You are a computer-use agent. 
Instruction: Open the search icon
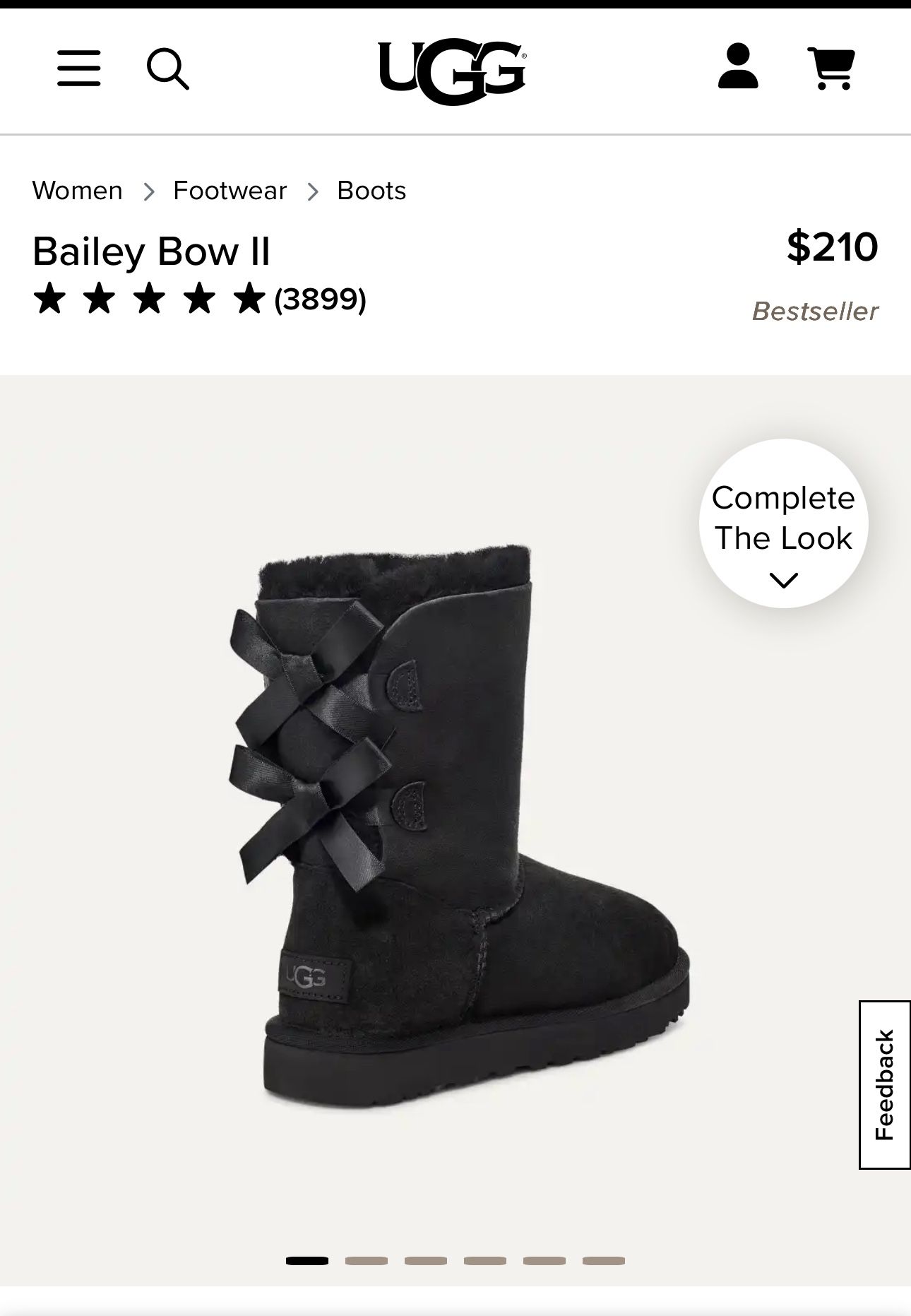[x=167, y=69]
